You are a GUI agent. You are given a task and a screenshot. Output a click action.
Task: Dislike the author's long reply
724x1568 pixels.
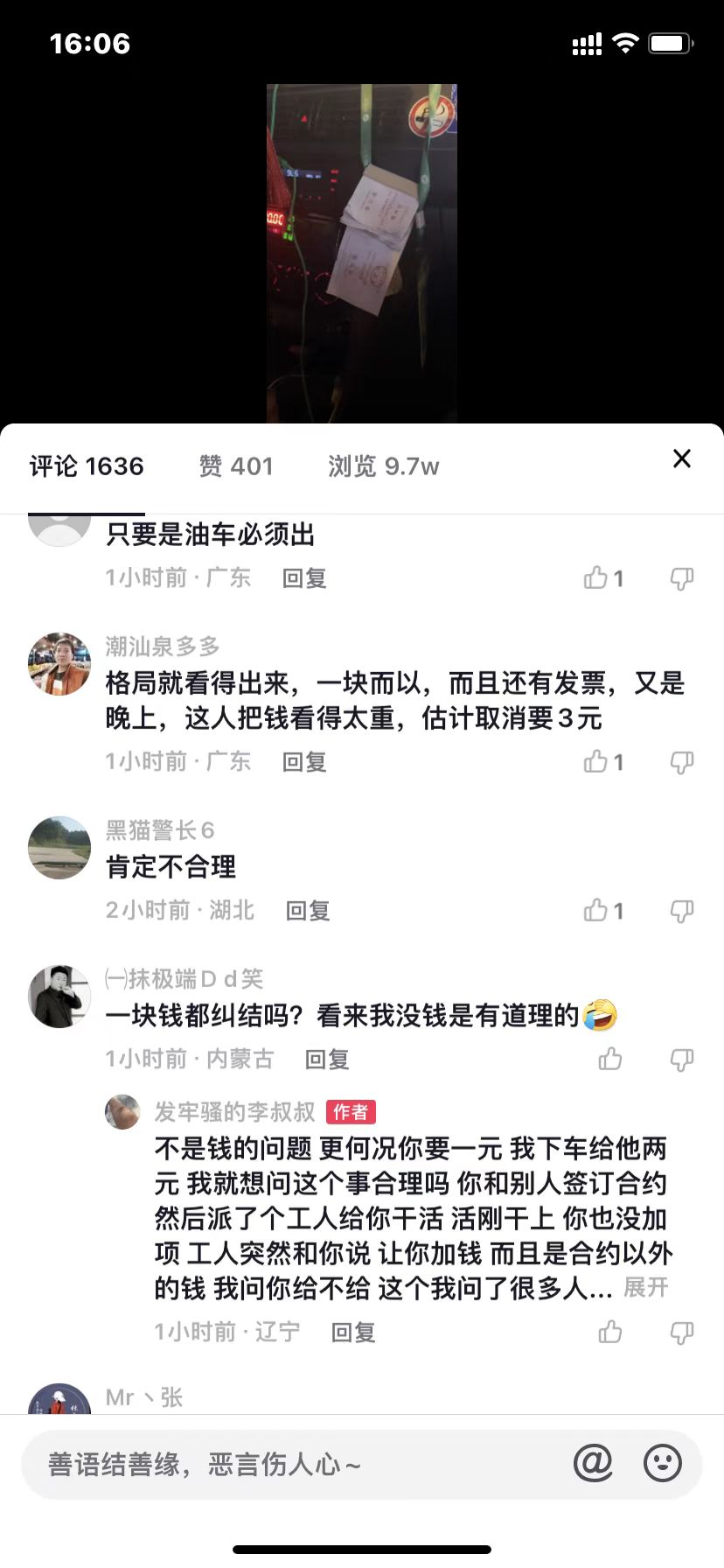click(x=682, y=1332)
